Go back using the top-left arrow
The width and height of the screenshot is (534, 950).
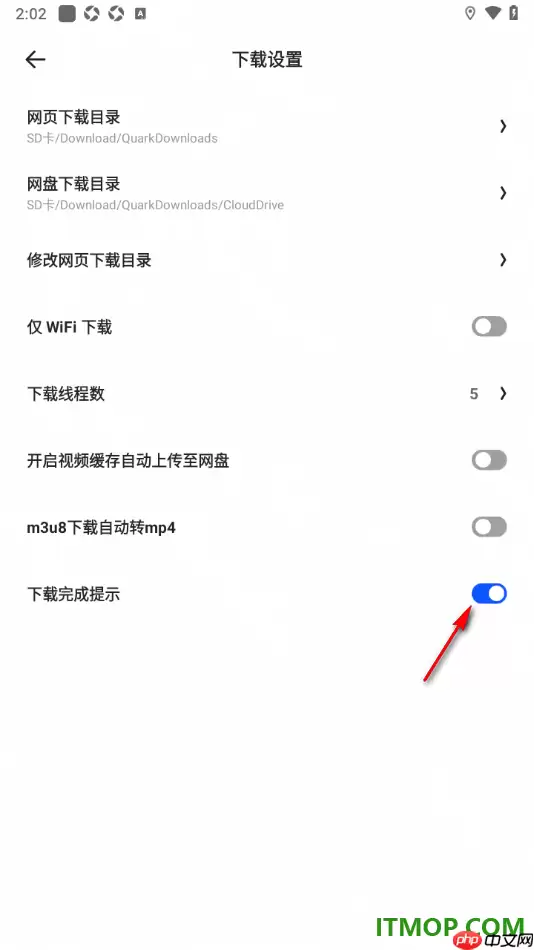35,59
